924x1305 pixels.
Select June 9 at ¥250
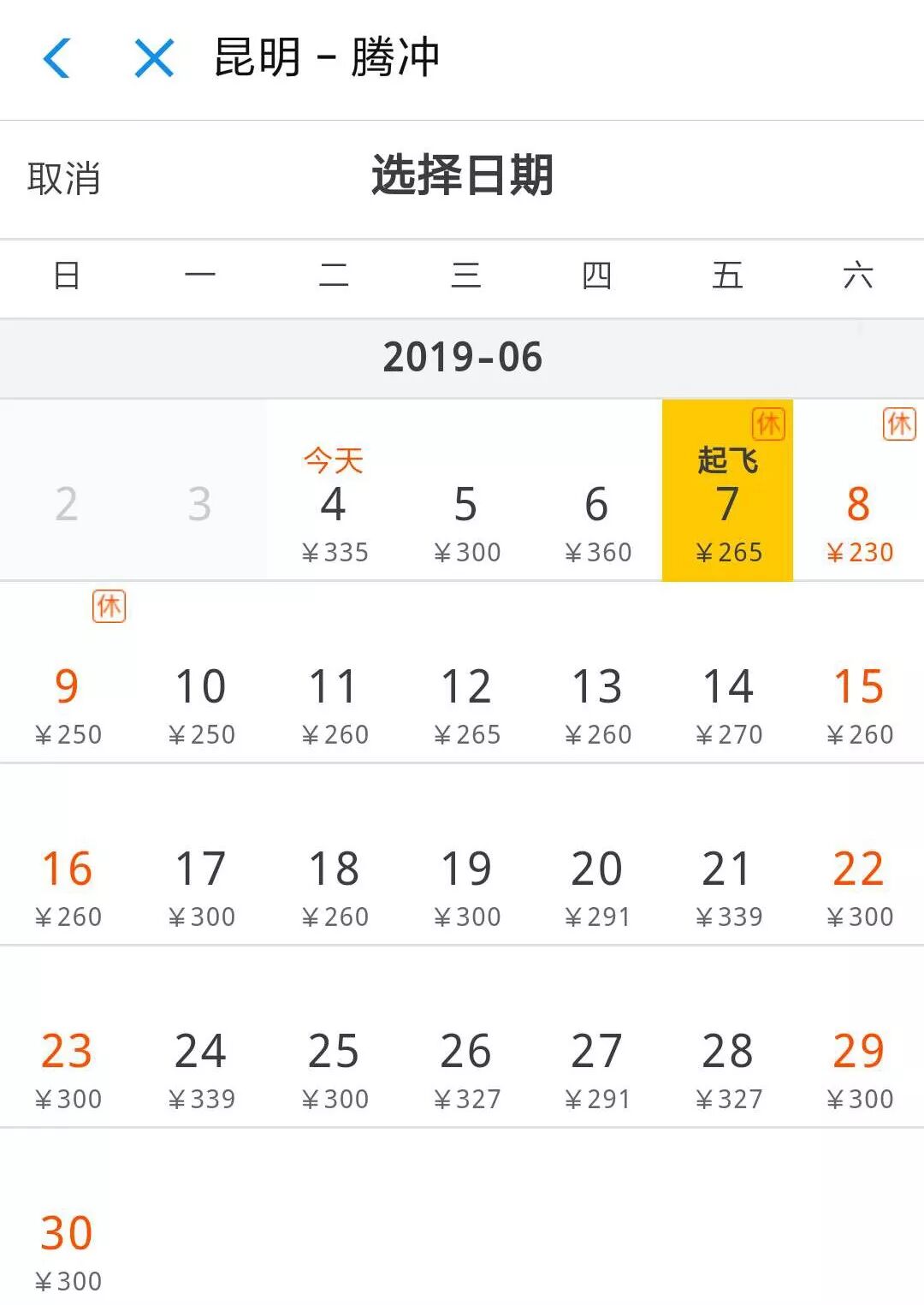(67, 673)
